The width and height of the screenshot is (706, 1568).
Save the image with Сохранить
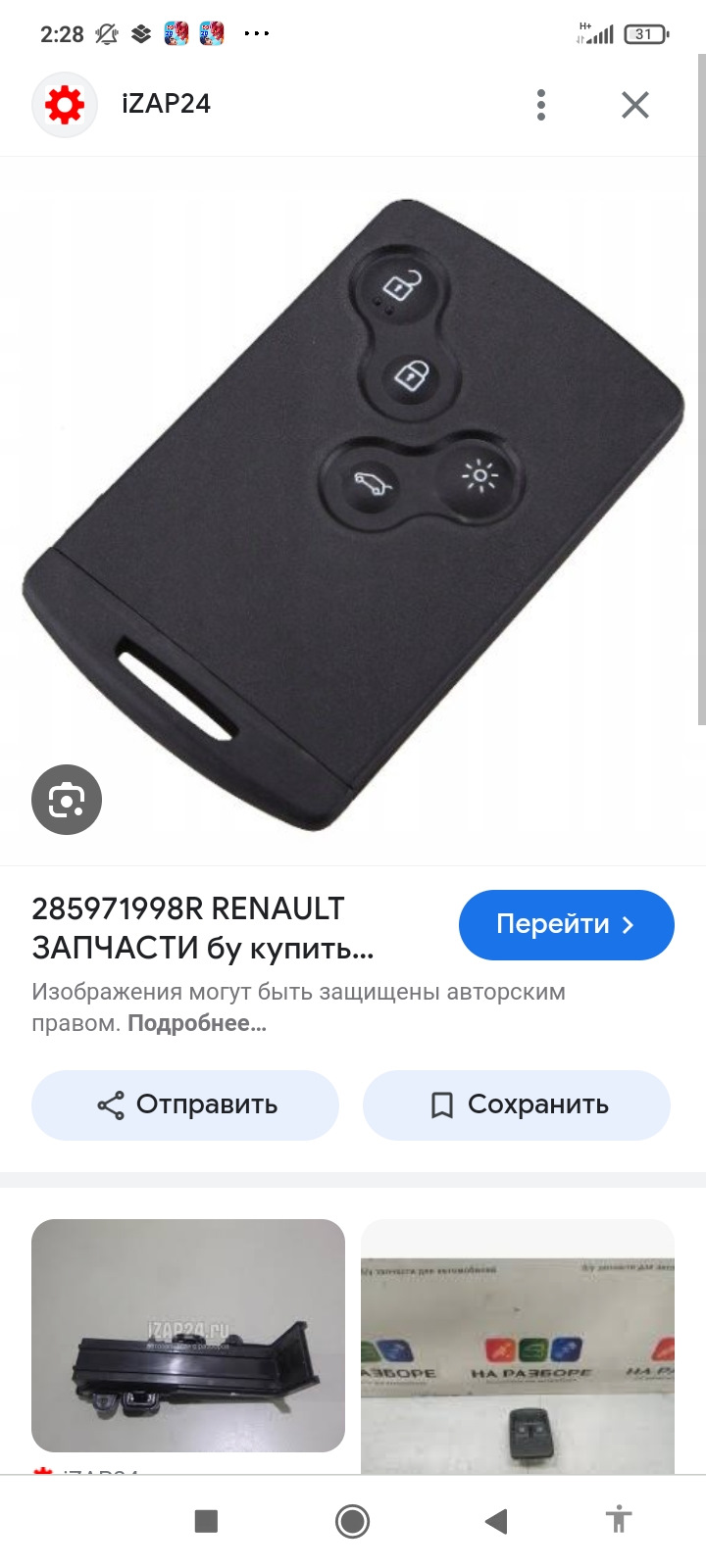point(517,1104)
